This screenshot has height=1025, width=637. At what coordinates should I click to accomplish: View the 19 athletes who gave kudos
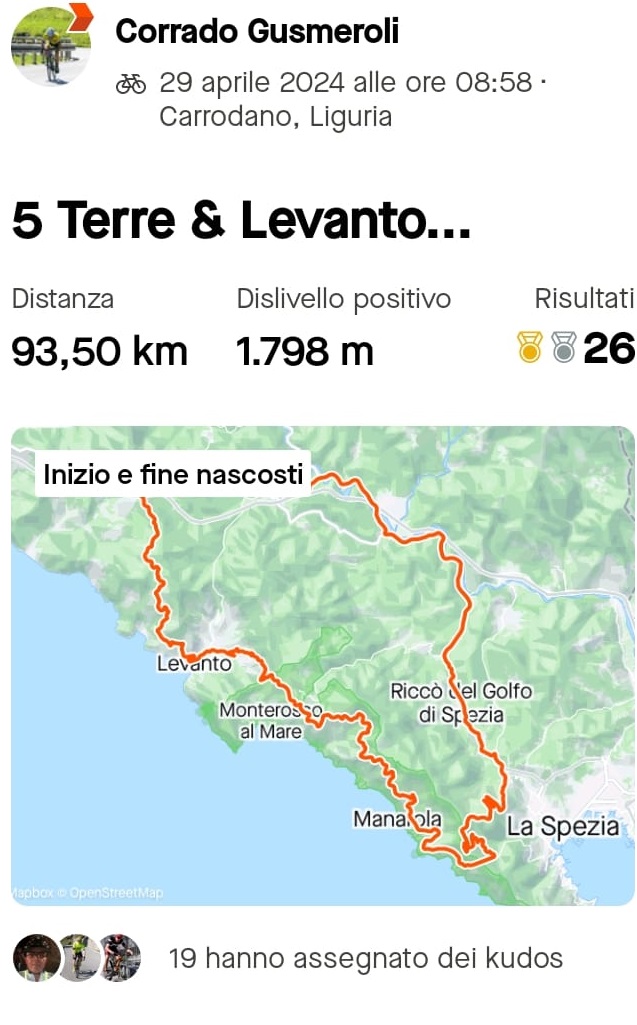coord(365,959)
